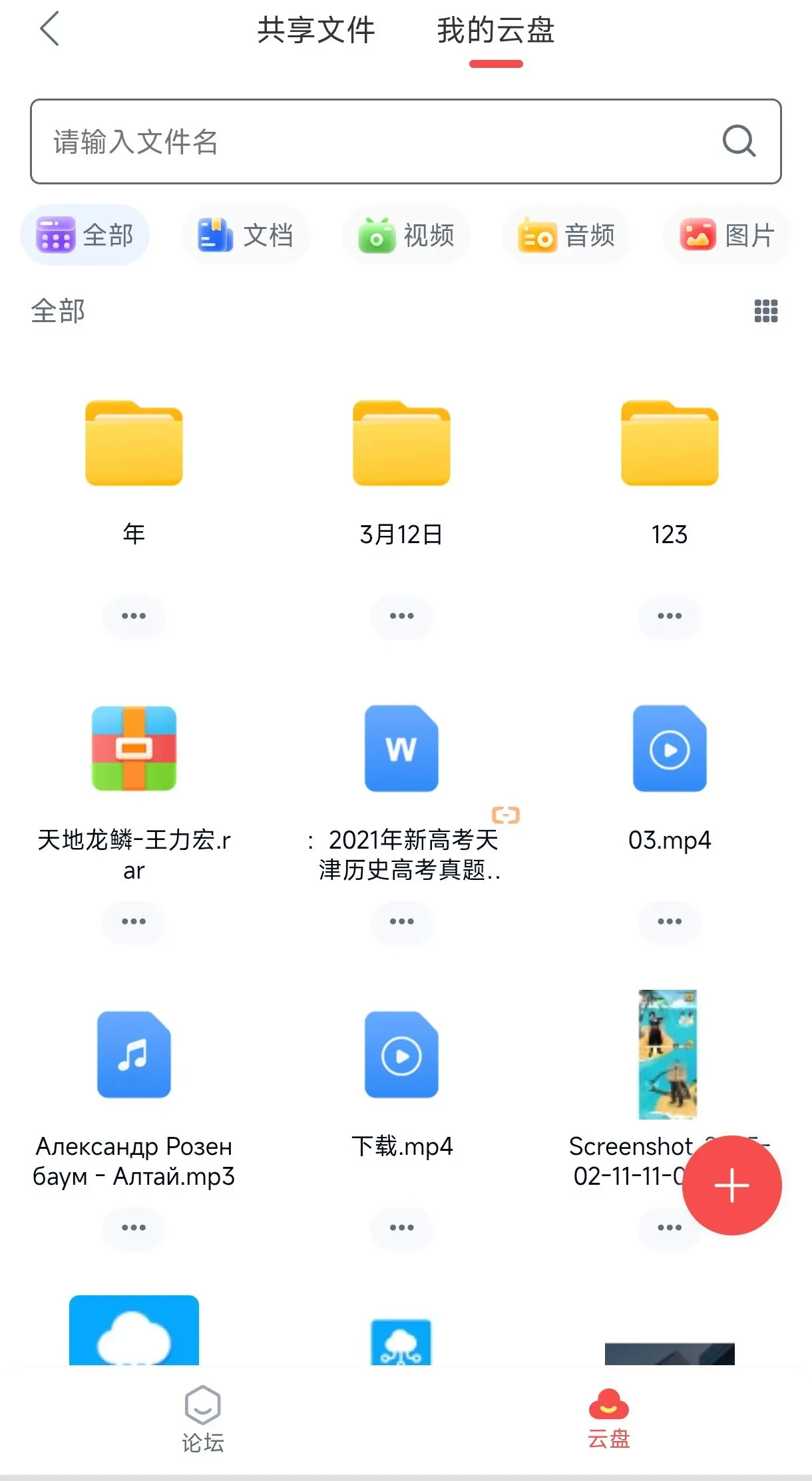Tap the 请输入文件名 search field
Screen dimensions: 812x1481
373,142
